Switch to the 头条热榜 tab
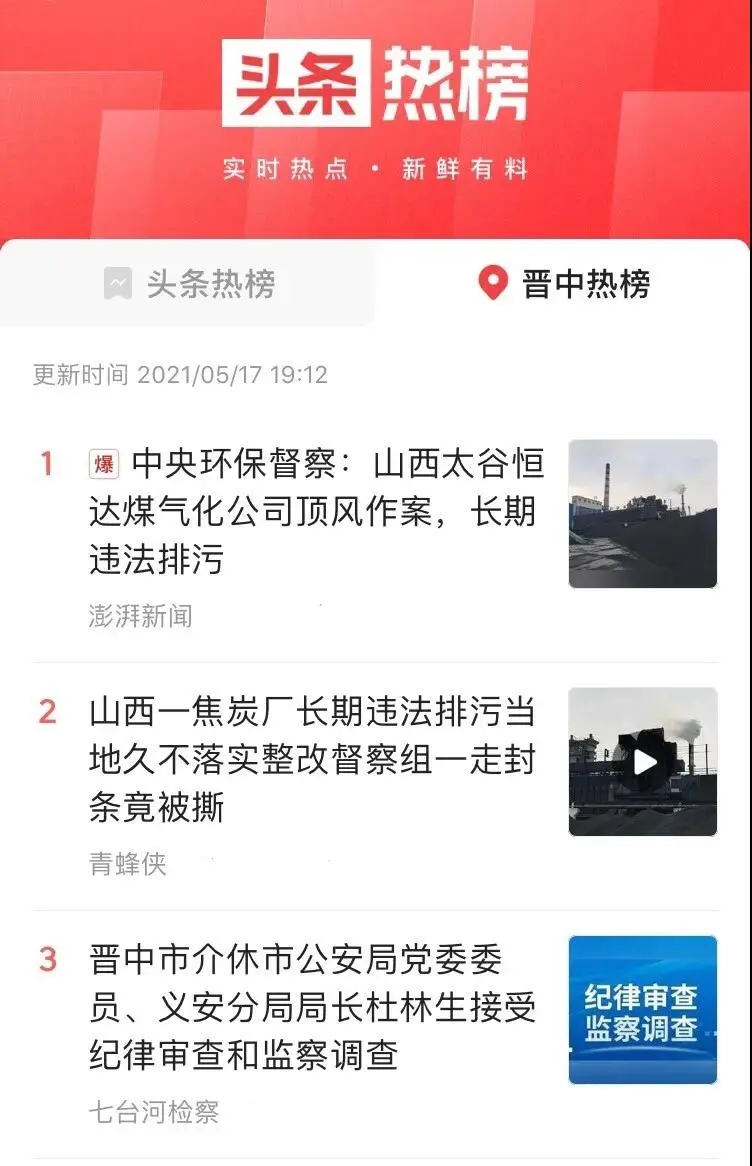The width and height of the screenshot is (752, 1166). (190, 284)
